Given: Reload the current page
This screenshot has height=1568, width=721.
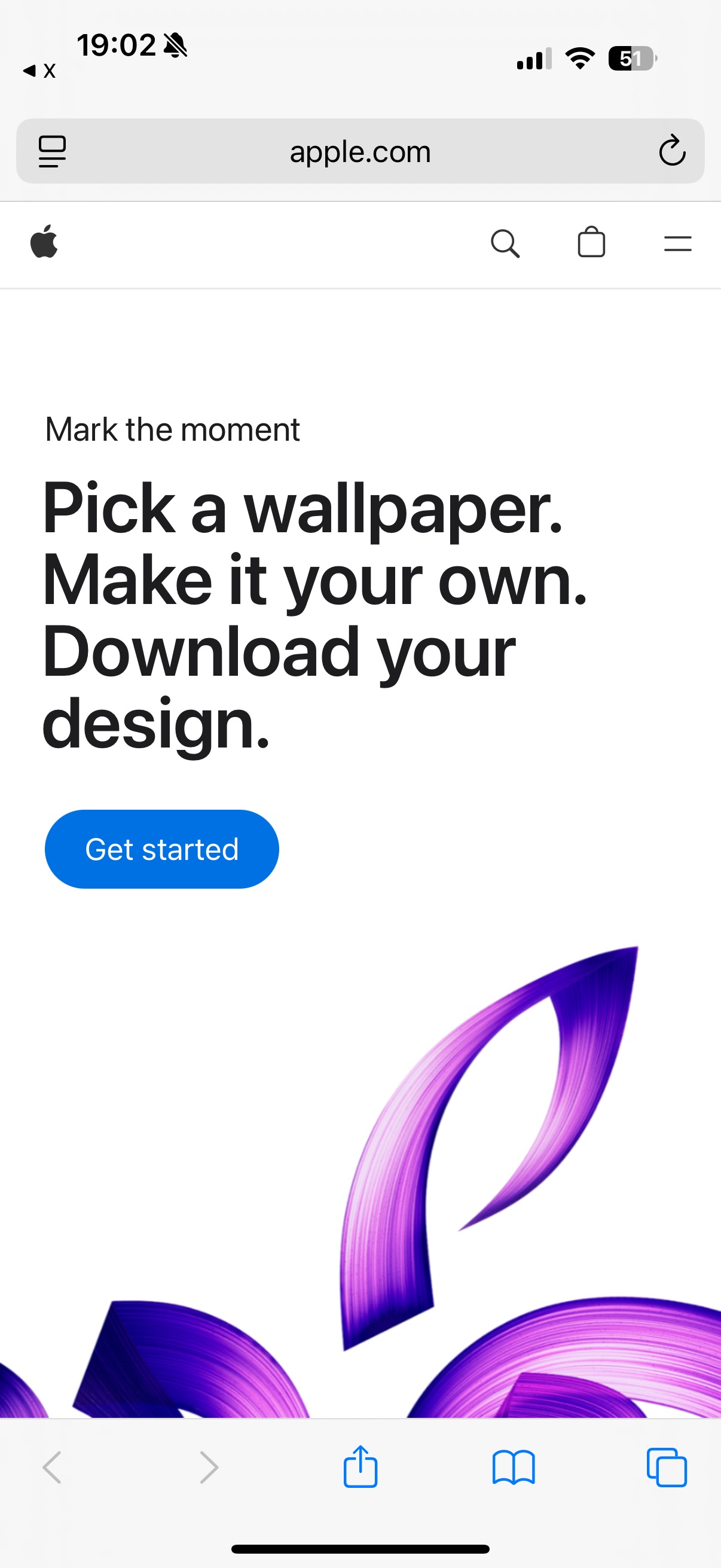Looking at the screenshot, I should (672, 151).
